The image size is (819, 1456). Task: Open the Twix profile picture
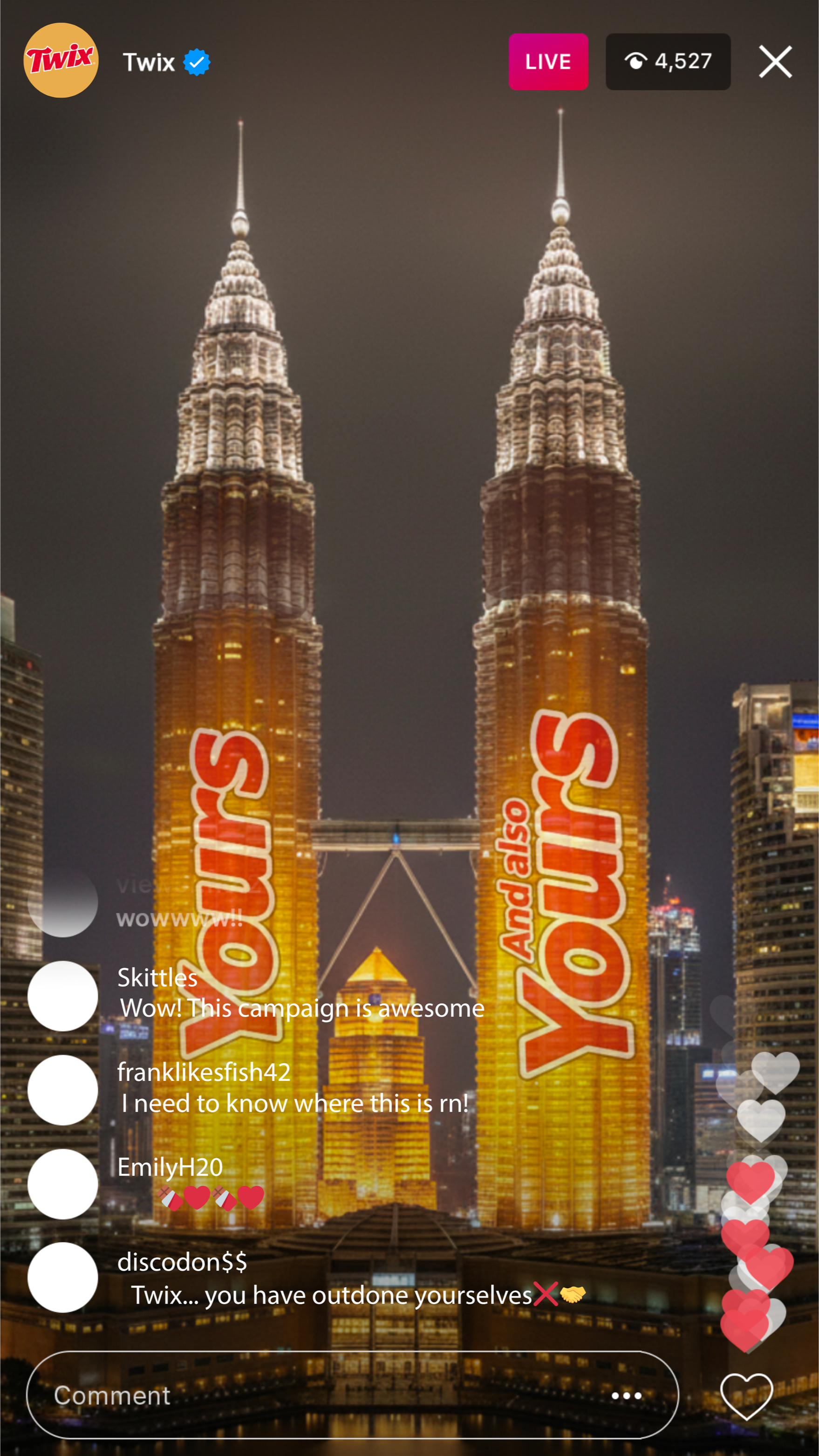(61, 61)
